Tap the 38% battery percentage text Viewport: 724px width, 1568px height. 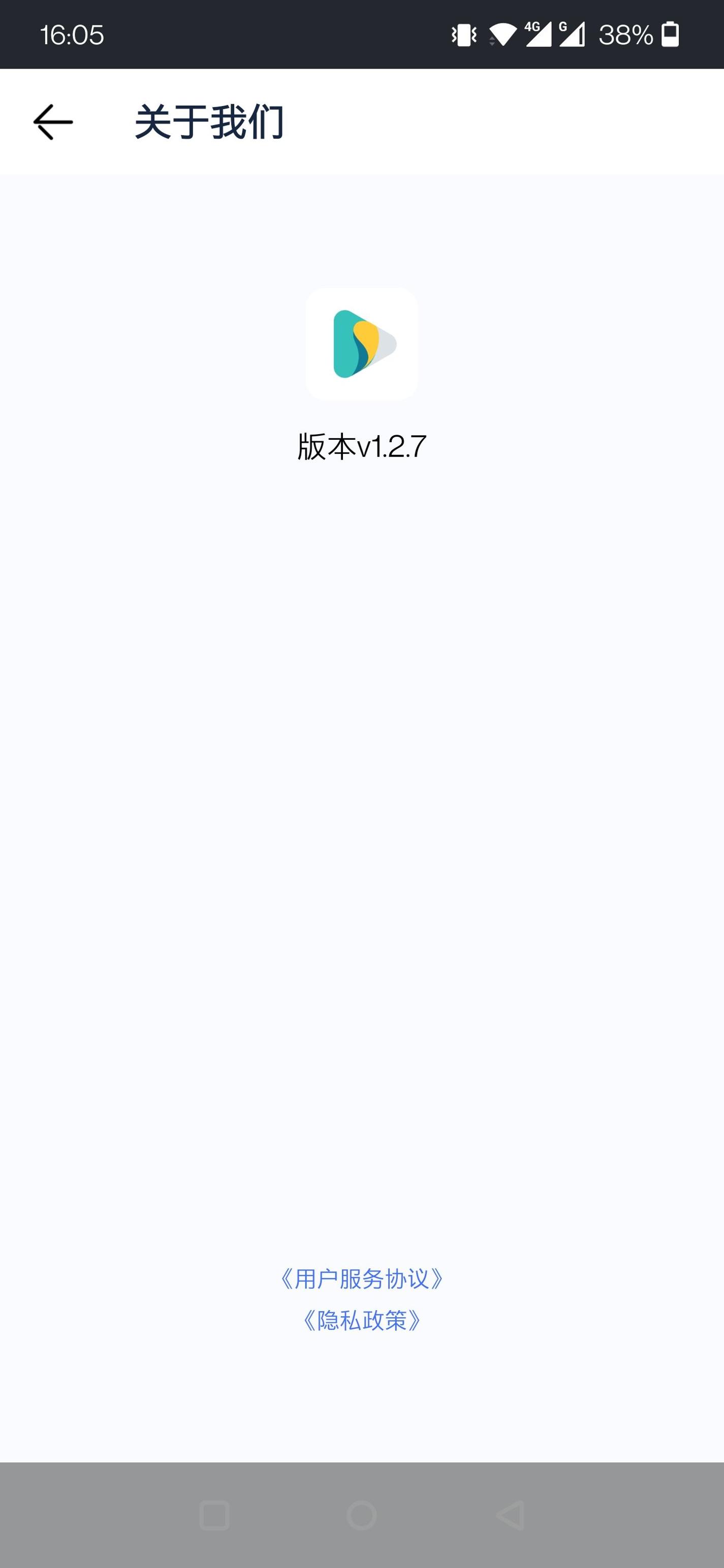click(625, 36)
